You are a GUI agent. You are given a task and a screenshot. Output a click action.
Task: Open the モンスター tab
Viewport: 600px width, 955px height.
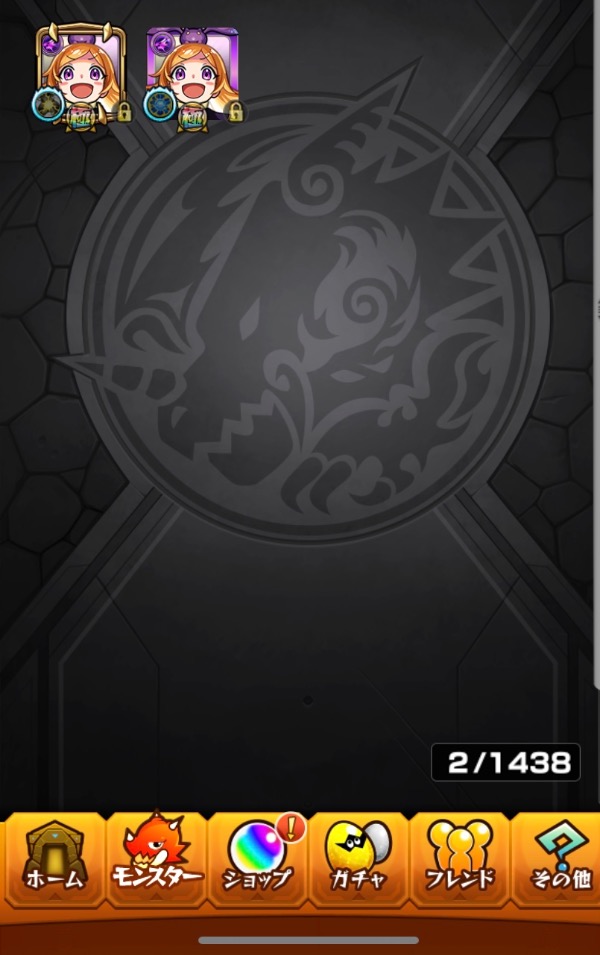pyautogui.click(x=156, y=859)
